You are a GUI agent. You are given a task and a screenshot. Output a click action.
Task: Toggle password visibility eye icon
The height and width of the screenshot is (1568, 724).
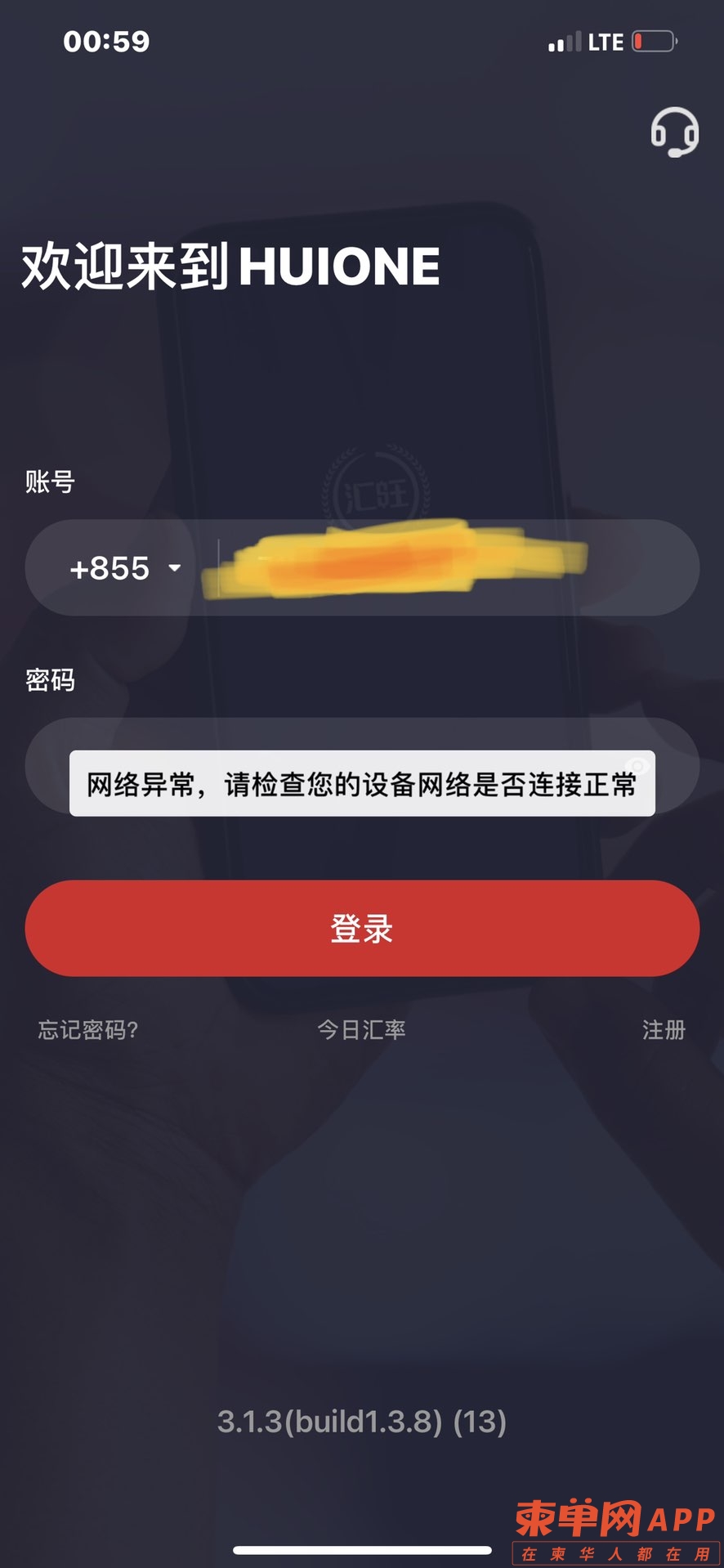(x=637, y=765)
